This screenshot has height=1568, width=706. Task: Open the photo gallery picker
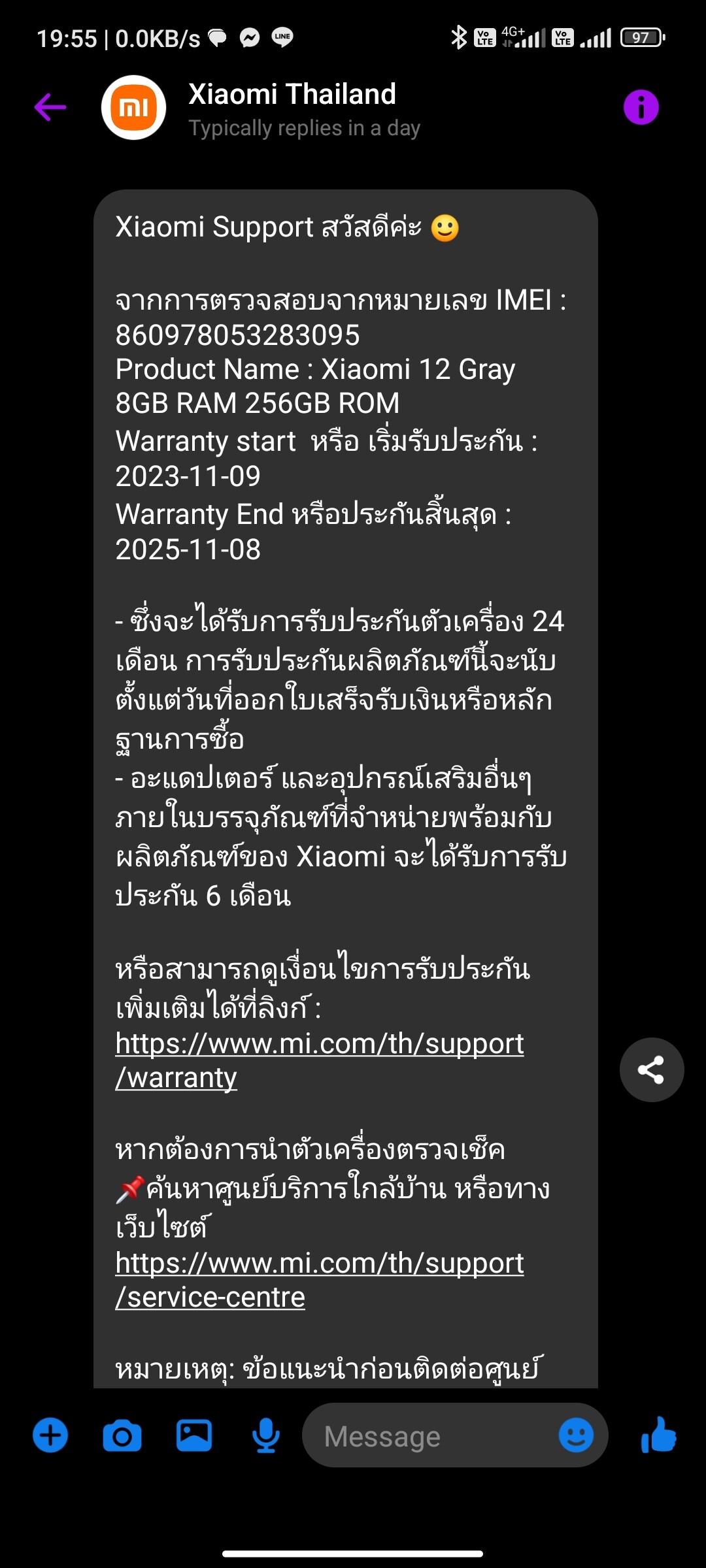click(x=194, y=1435)
